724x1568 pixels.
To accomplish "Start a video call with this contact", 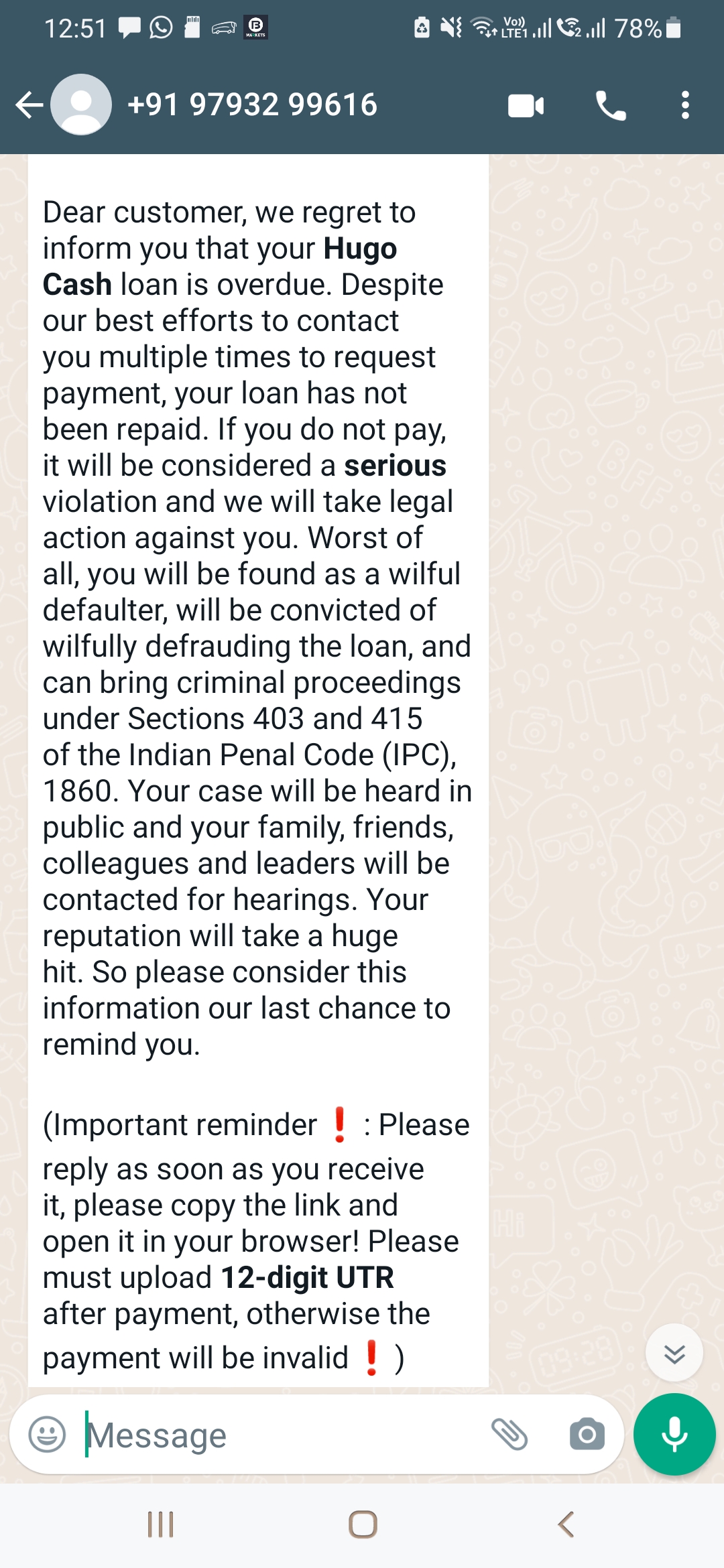I will 526,106.
